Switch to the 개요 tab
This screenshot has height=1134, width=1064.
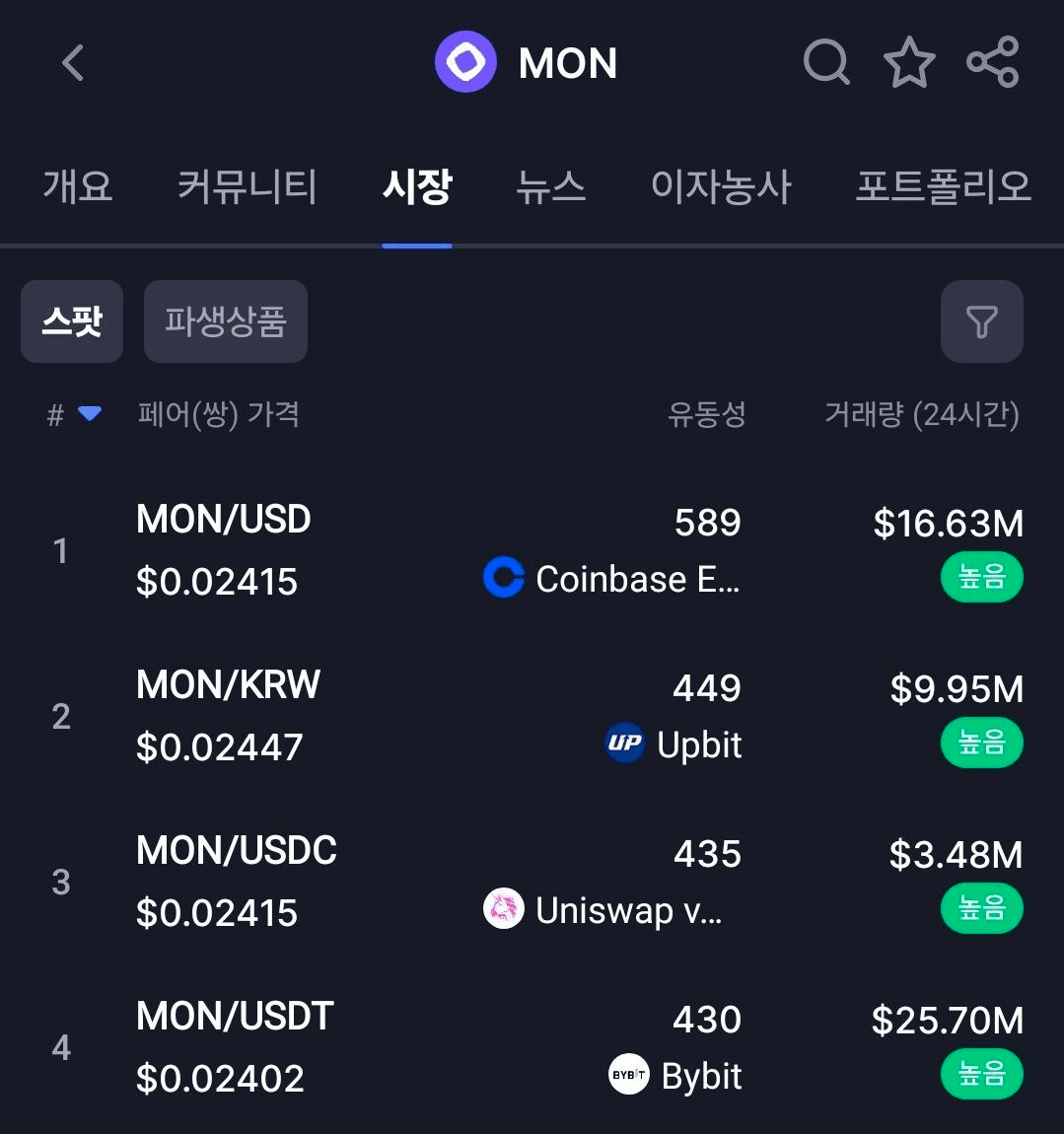pyautogui.click(x=78, y=186)
